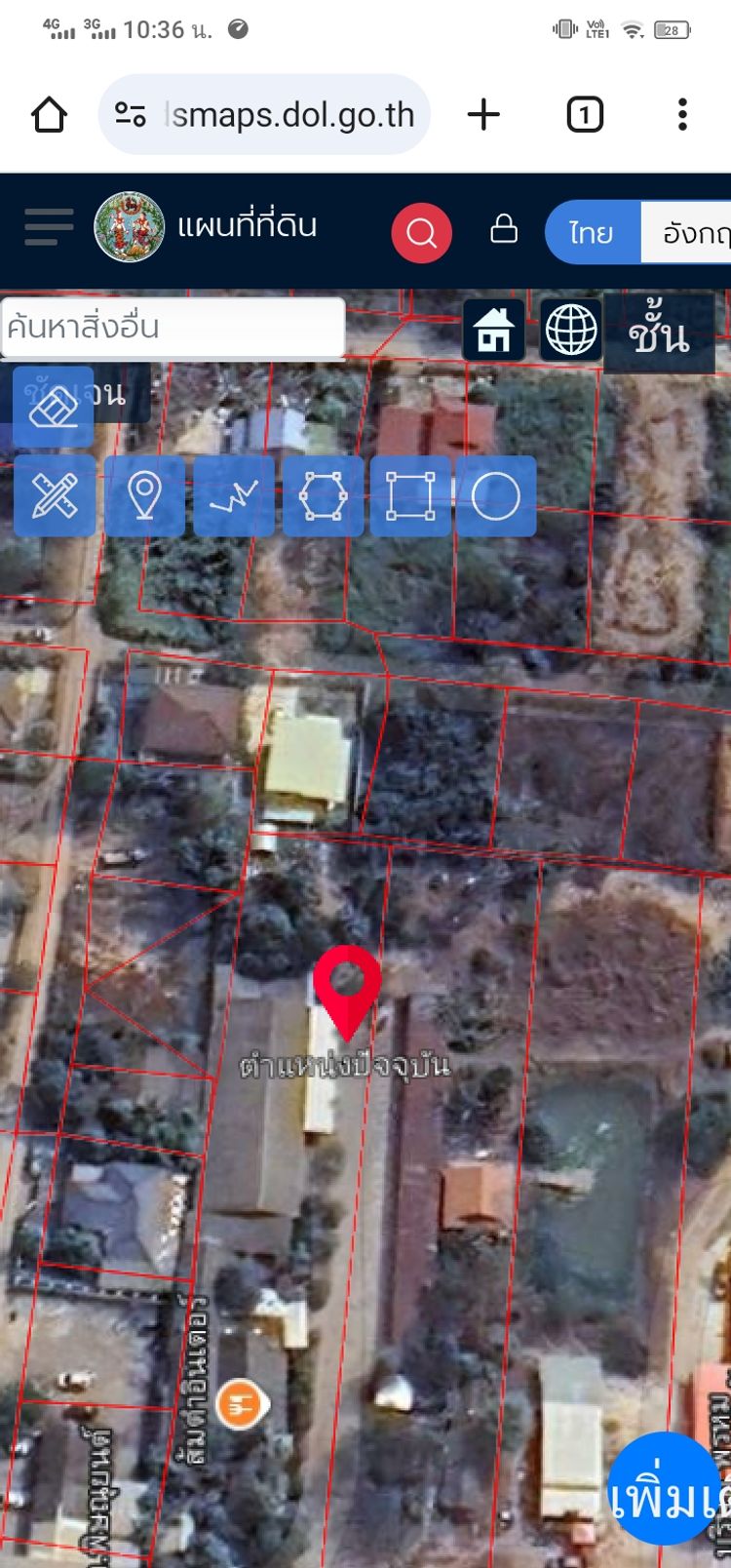
Task: Open the browser overflow menu
Action: tap(682, 115)
